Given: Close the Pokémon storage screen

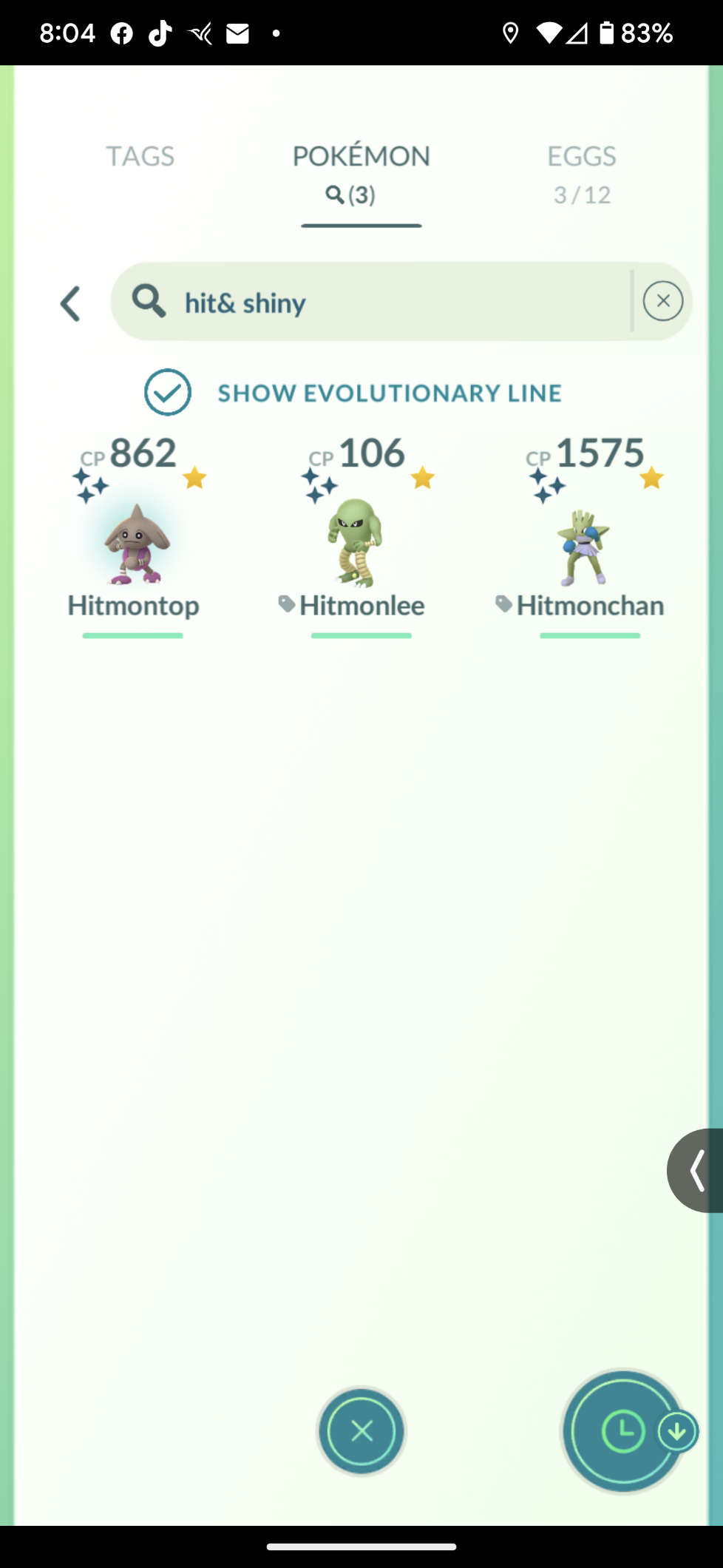Looking at the screenshot, I should 361,1431.
